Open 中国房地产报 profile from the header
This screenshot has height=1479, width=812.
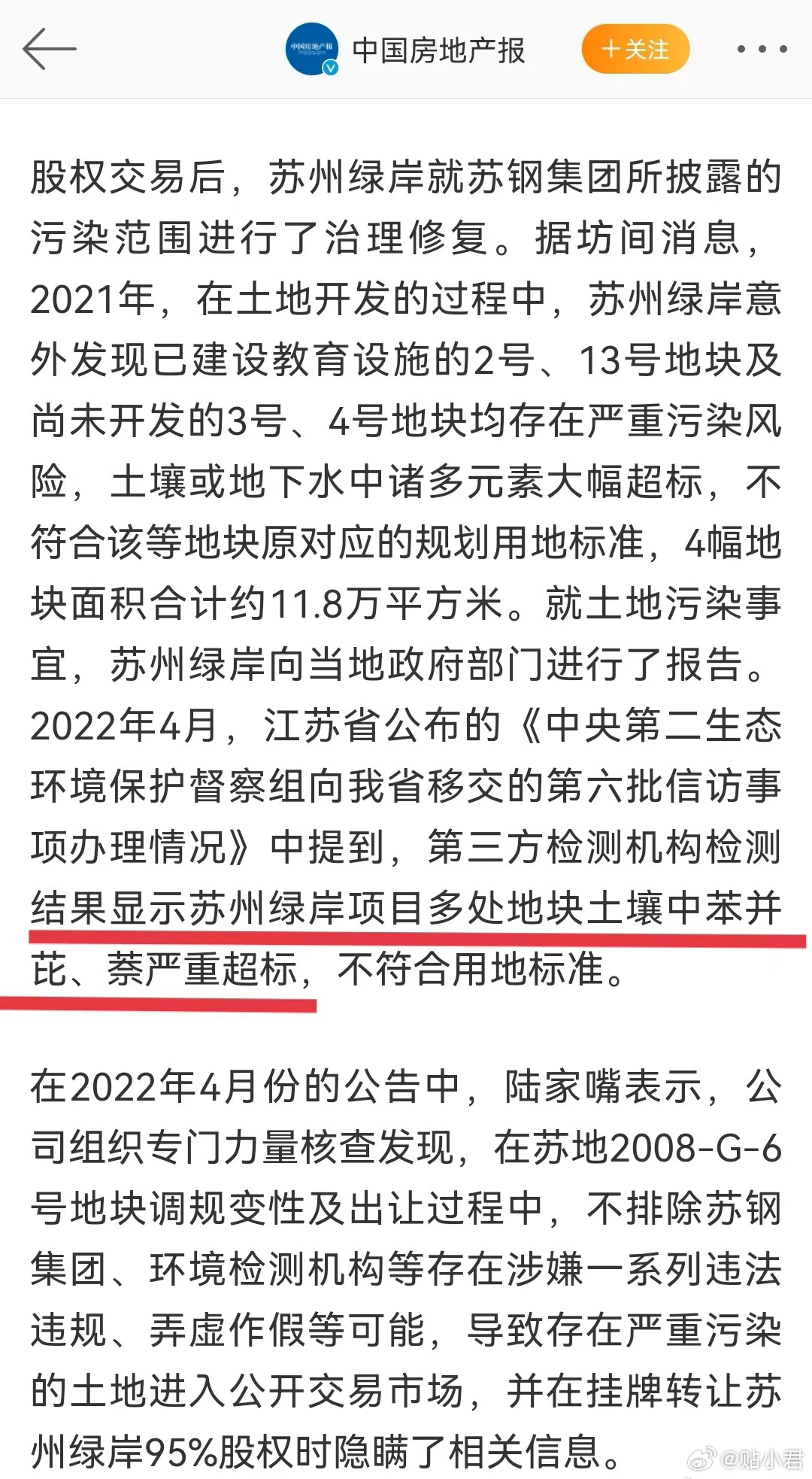pyautogui.click(x=406, y=50)
